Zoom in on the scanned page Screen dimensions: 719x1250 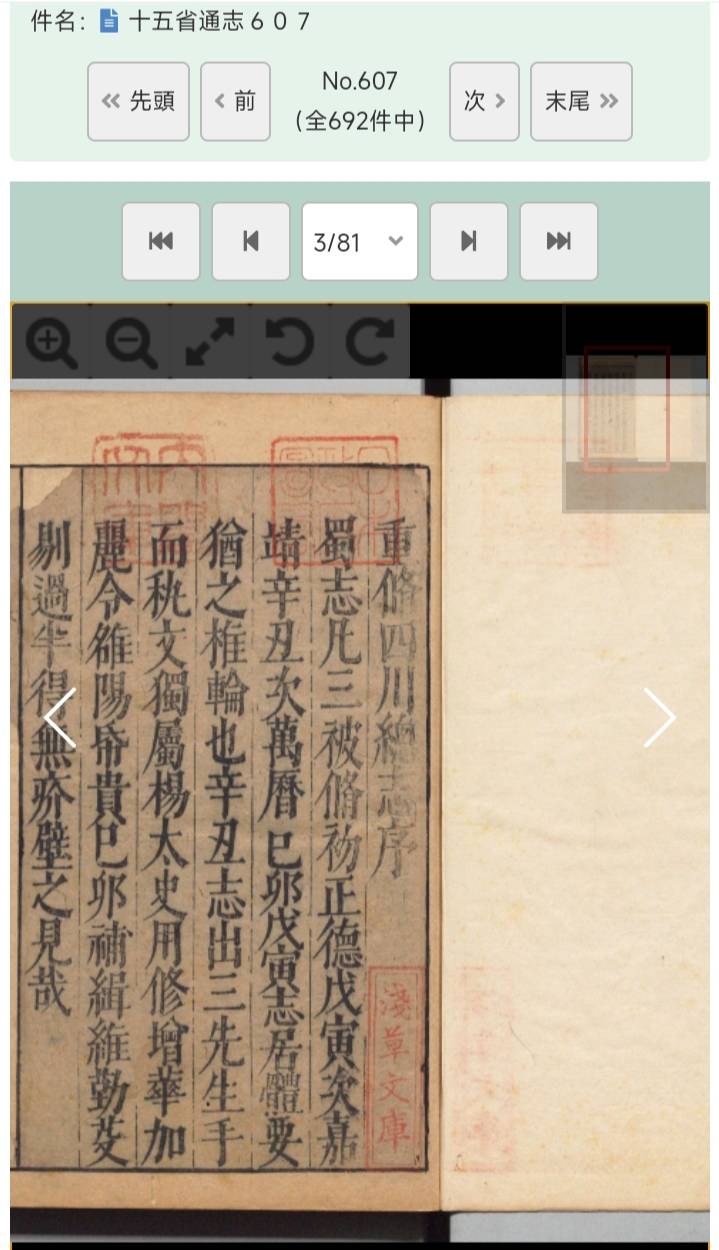pyautogui.click(x=50, y=342)
